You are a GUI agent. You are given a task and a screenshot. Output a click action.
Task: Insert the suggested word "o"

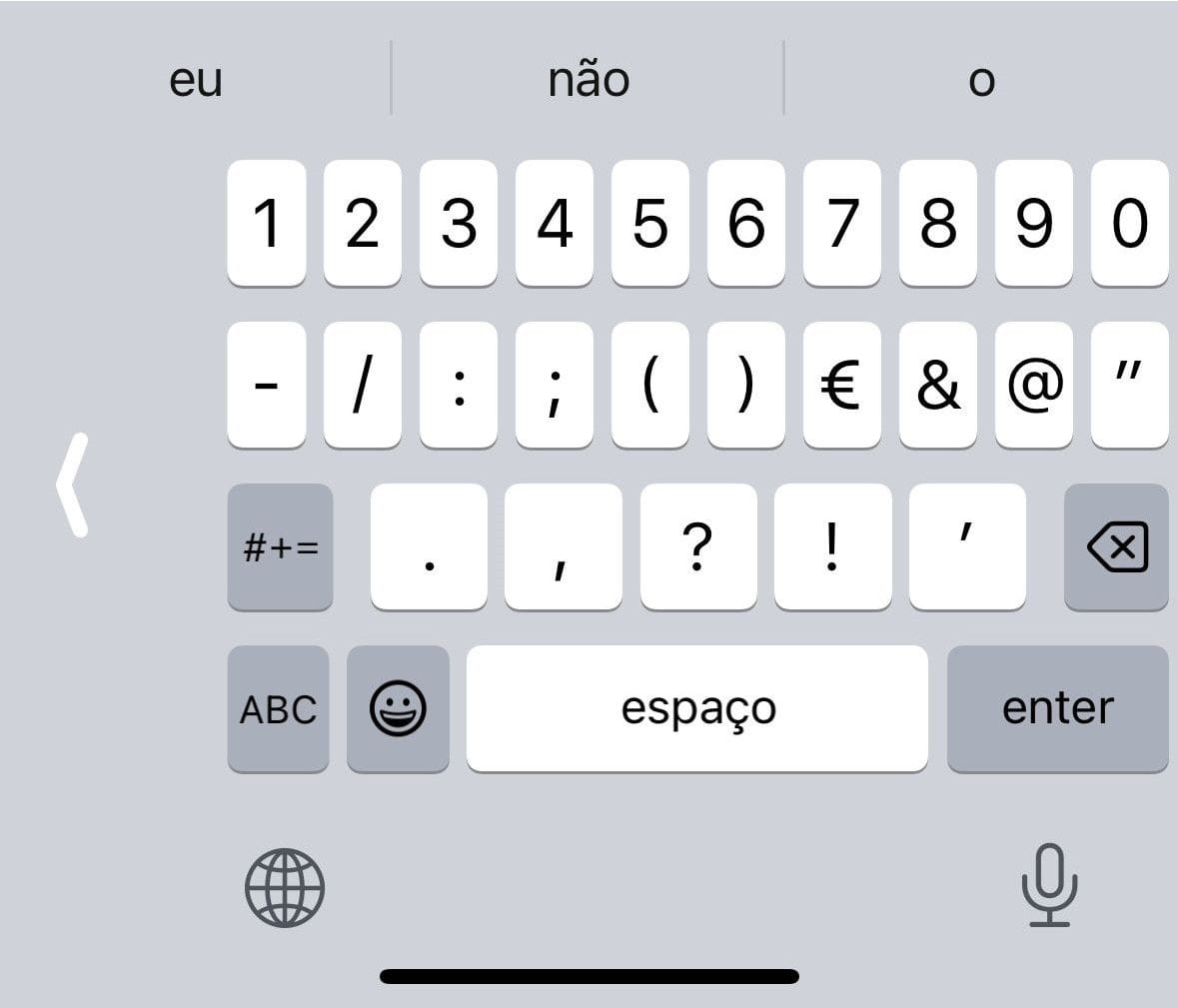[x=981, y=79]
